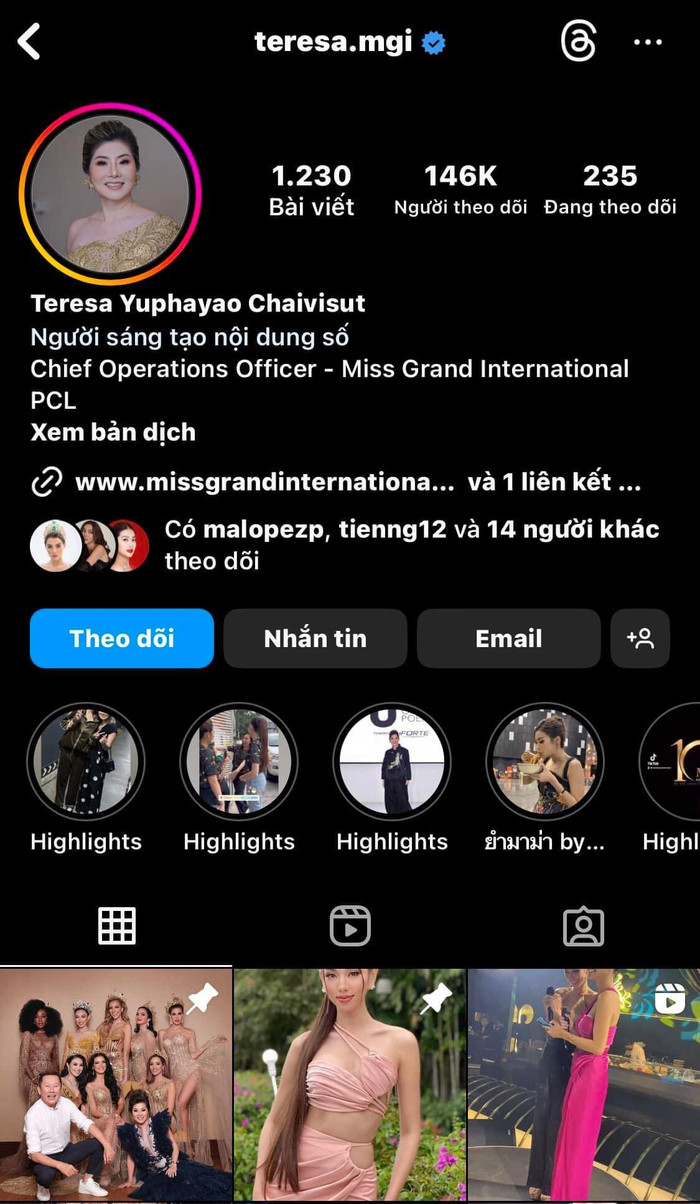Open the pinned pink dress post

(x=350, y=1085)
